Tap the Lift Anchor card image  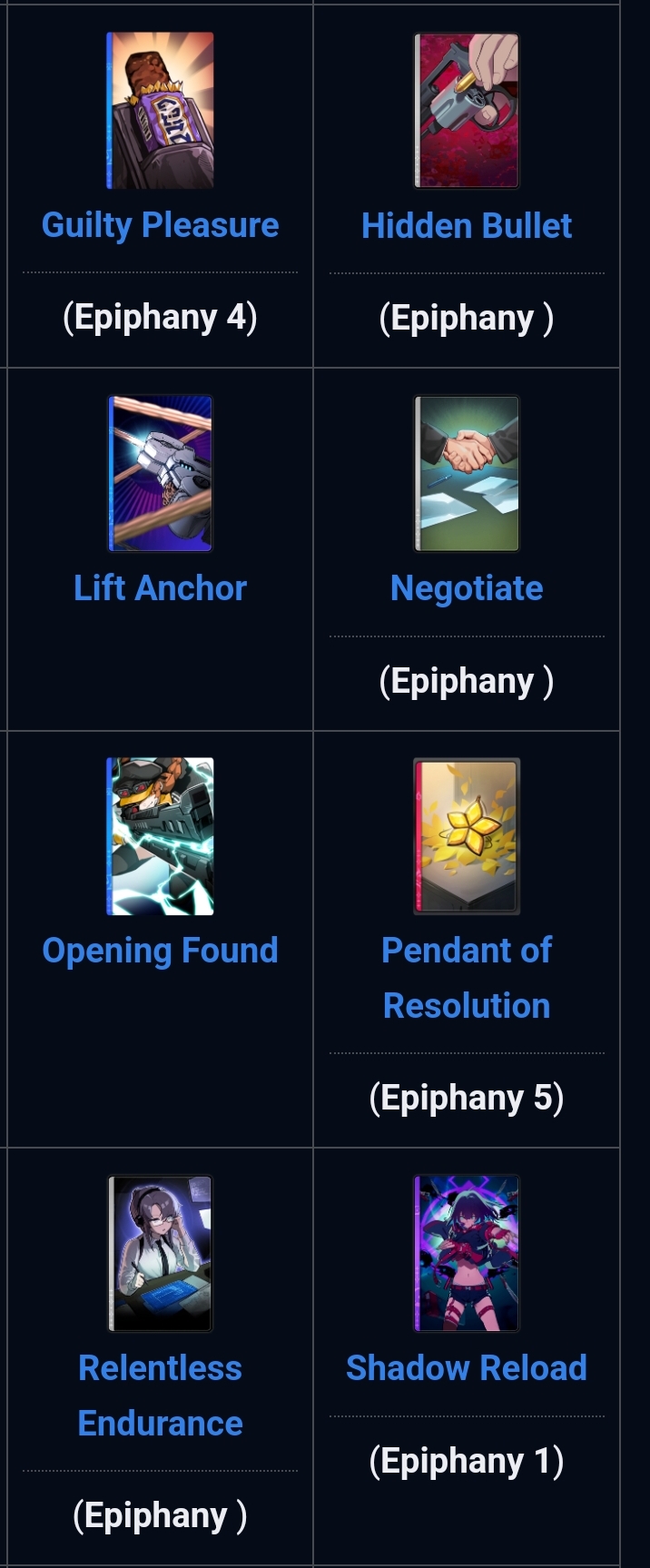tap(160, 473)
